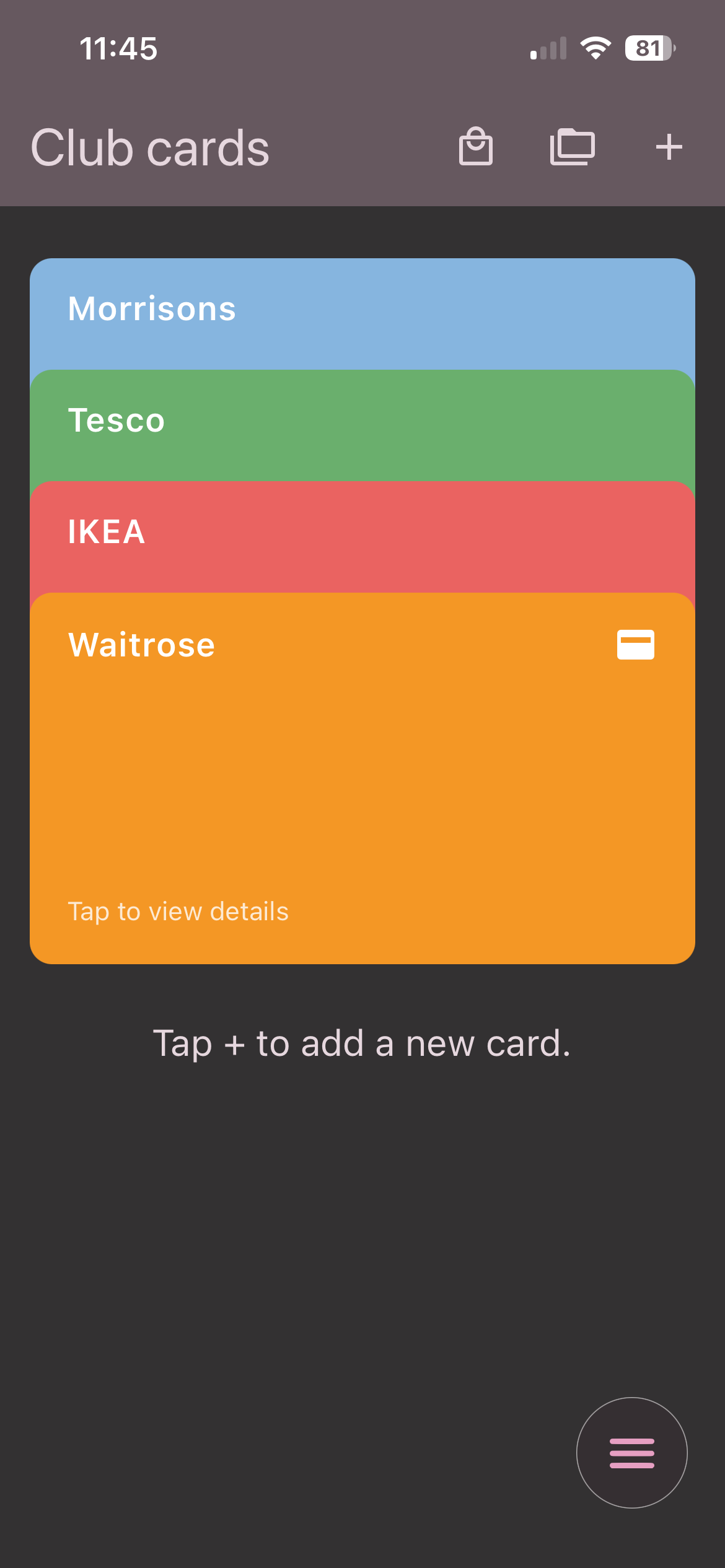Tap the barcode icon on Waitrose card

tap(635, 645)
